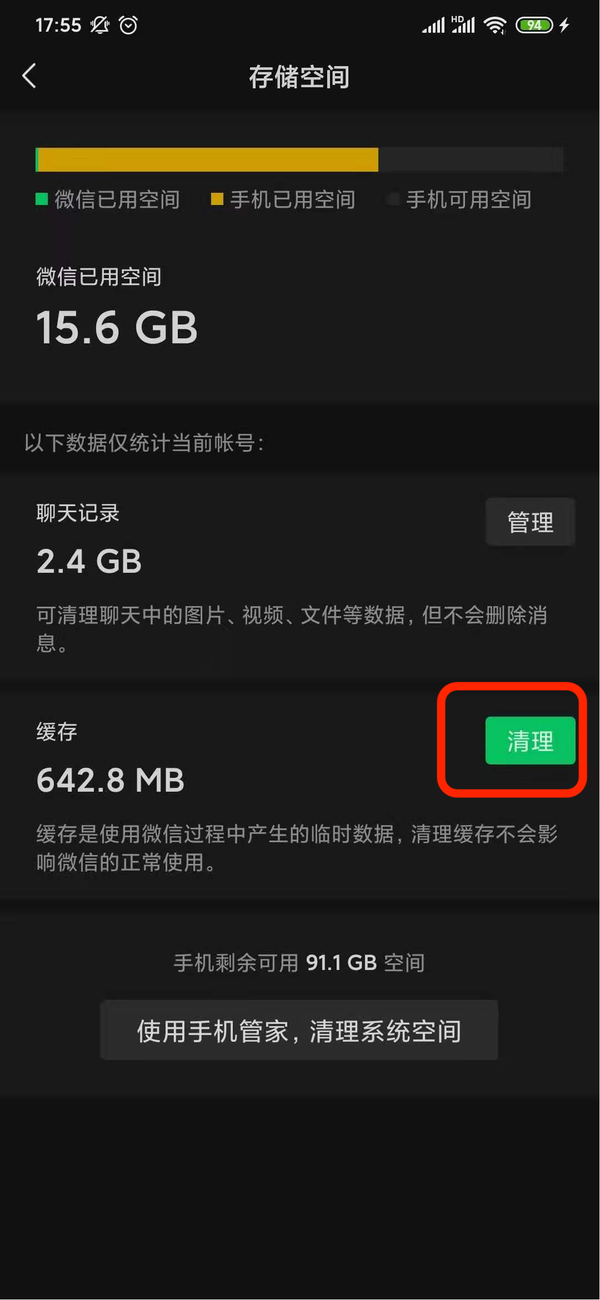Go back from the 存储空间 page
Viewport: 600px width, 1300px height.
click(29, 76)
